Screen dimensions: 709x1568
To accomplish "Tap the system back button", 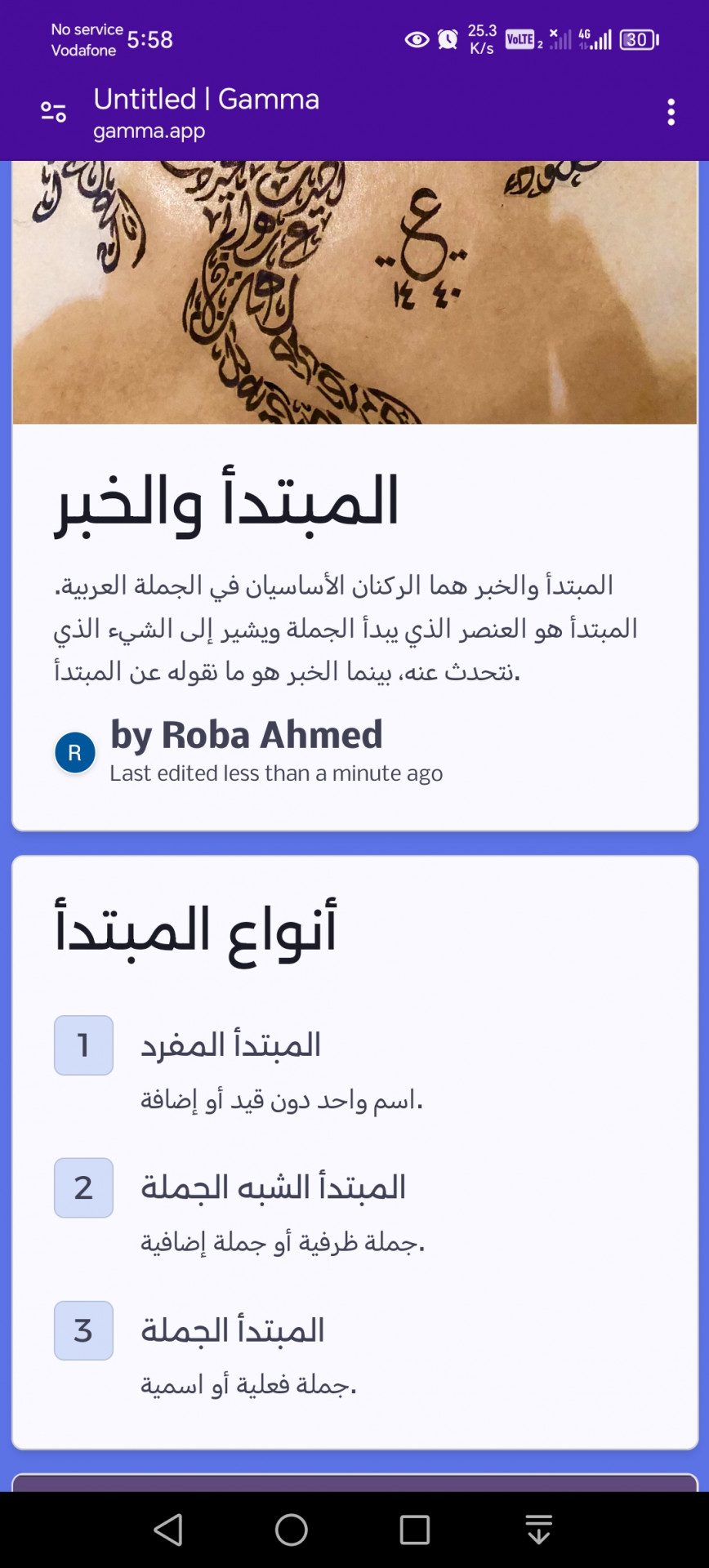I will pos(168,1530).
